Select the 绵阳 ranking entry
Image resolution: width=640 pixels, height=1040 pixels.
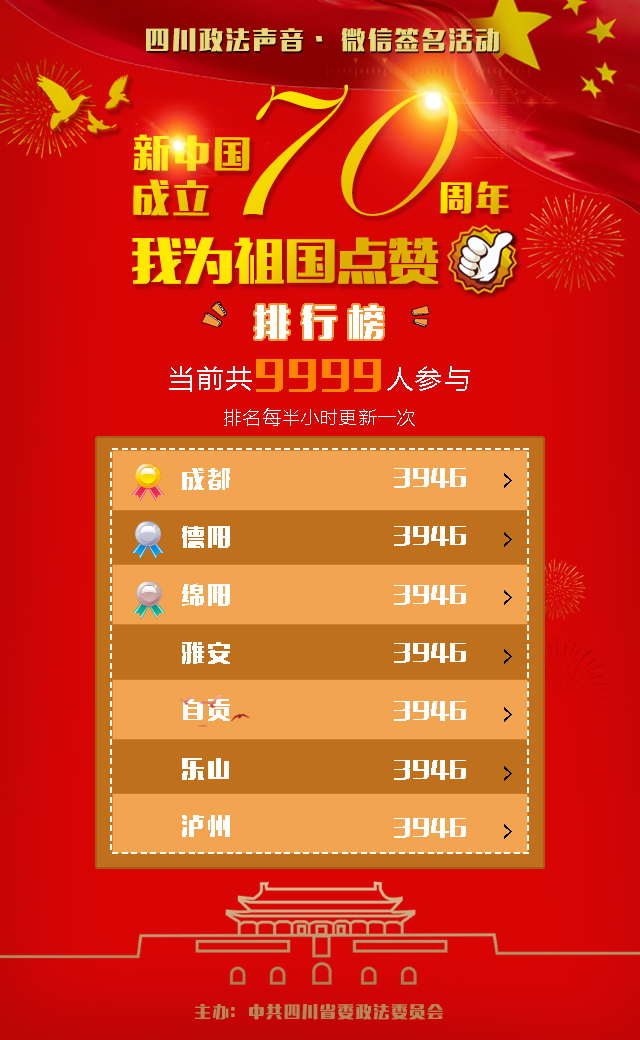(320, 596)
